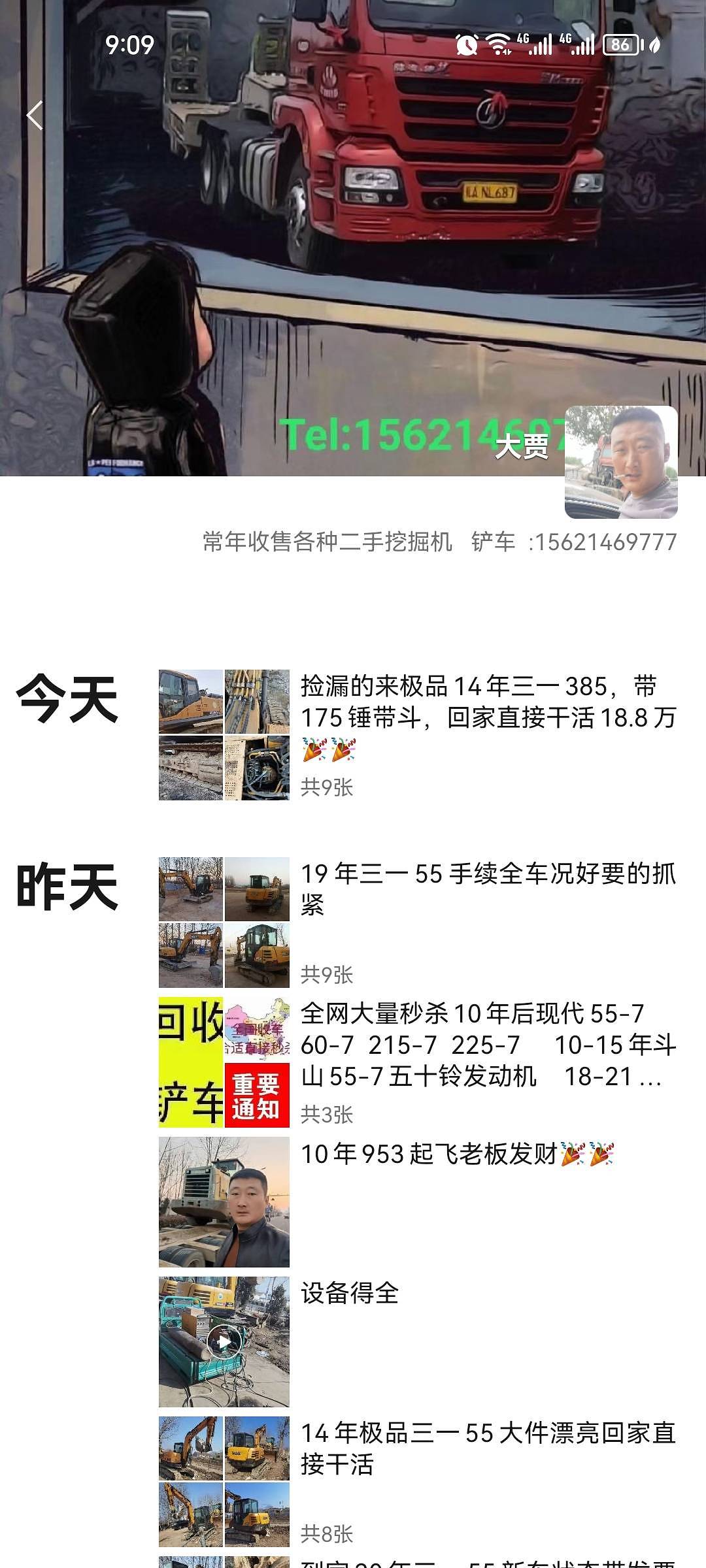This screenshot has width=706, height=1568.
Task: Open 大贾's profile avatar
Action: pyautogui.click(x=620, y=462)
